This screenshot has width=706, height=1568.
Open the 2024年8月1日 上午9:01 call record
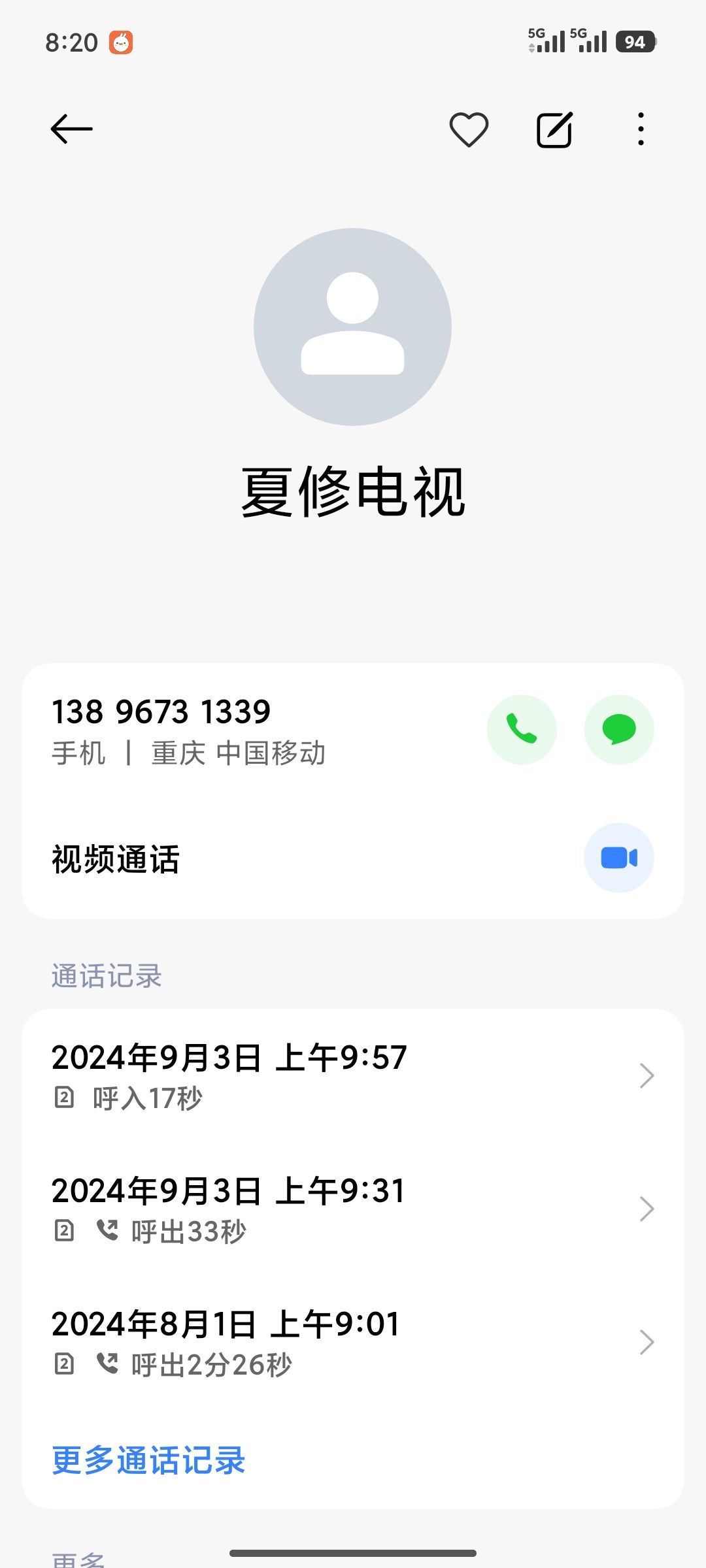tap(353, 1342)
